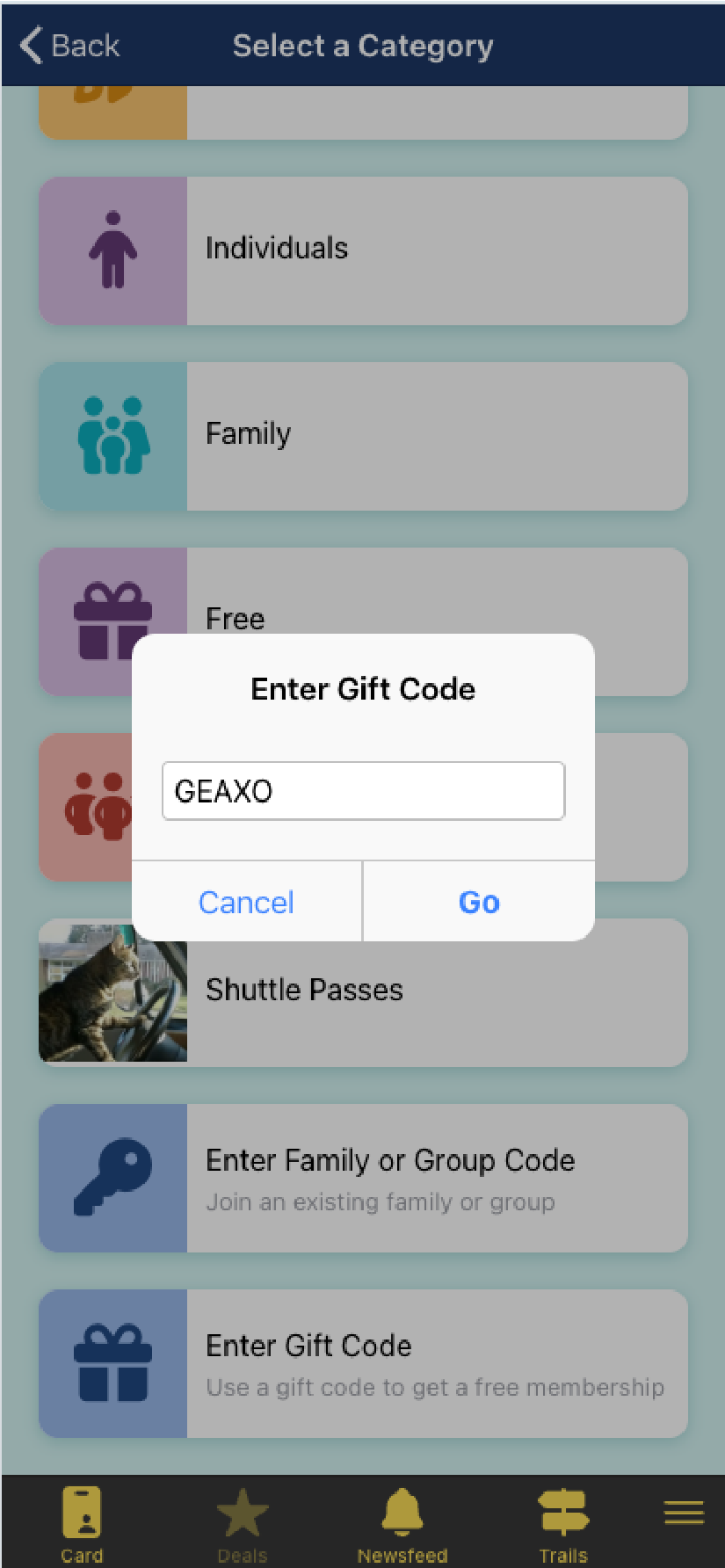
Task: Open the Individuals category
Action: pyautogui.click(x=363, y=250)
